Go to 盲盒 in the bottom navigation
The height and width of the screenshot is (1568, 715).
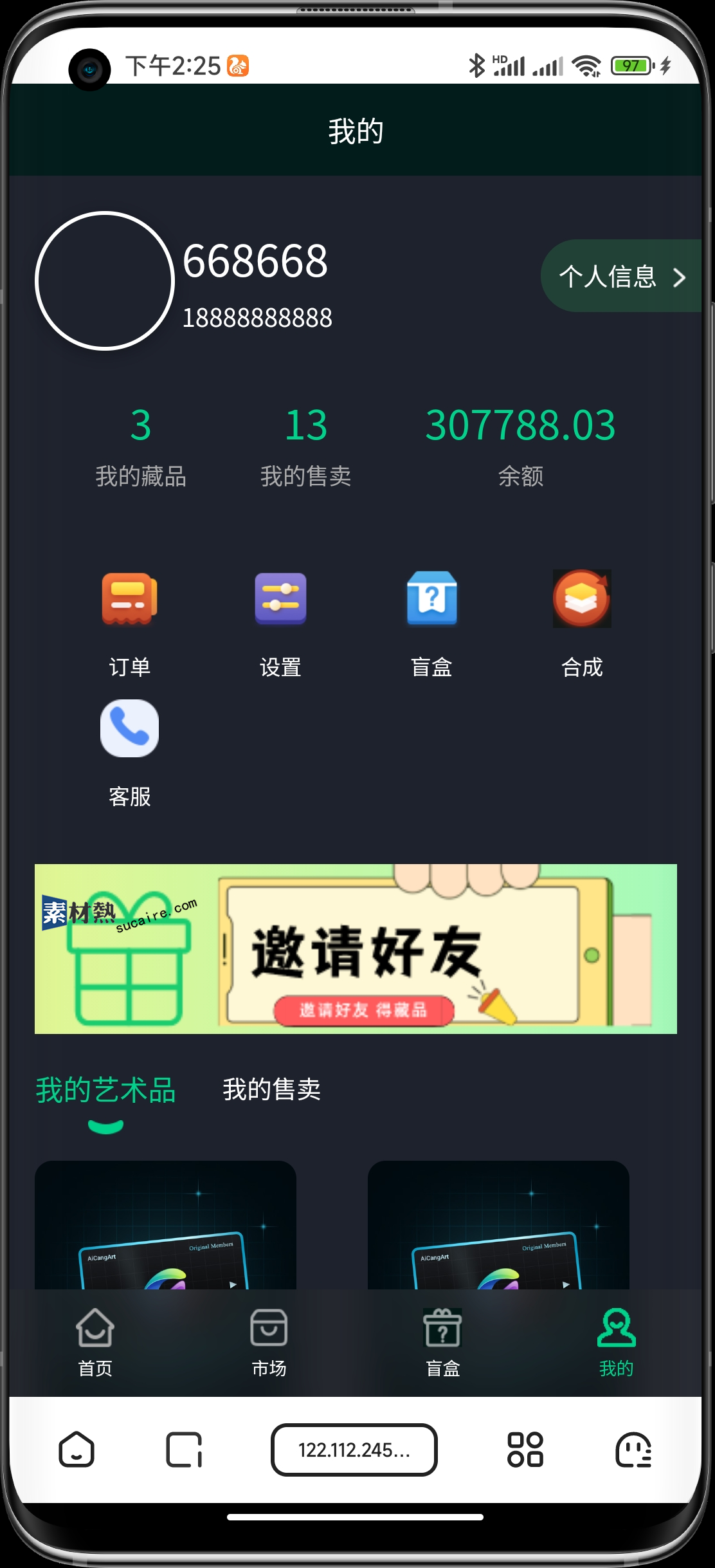pos(442,1342)
